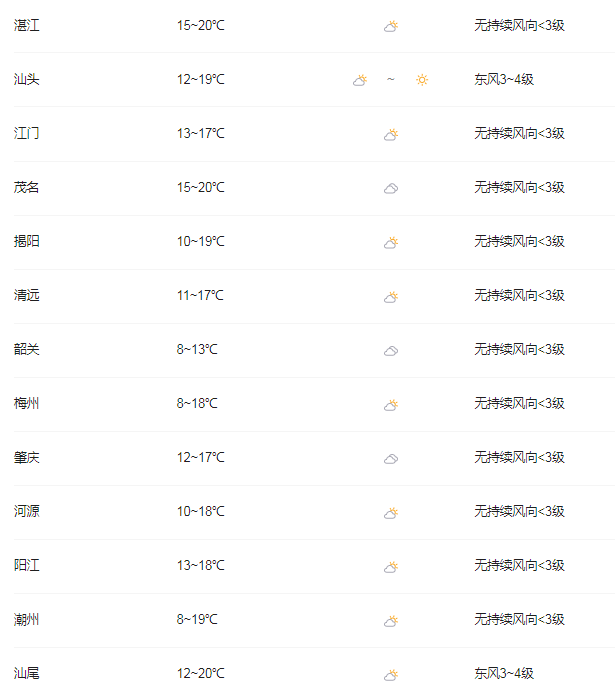Open the forecast for 梅州
This screenshot has height=700, width=615.
pos(27,403)
